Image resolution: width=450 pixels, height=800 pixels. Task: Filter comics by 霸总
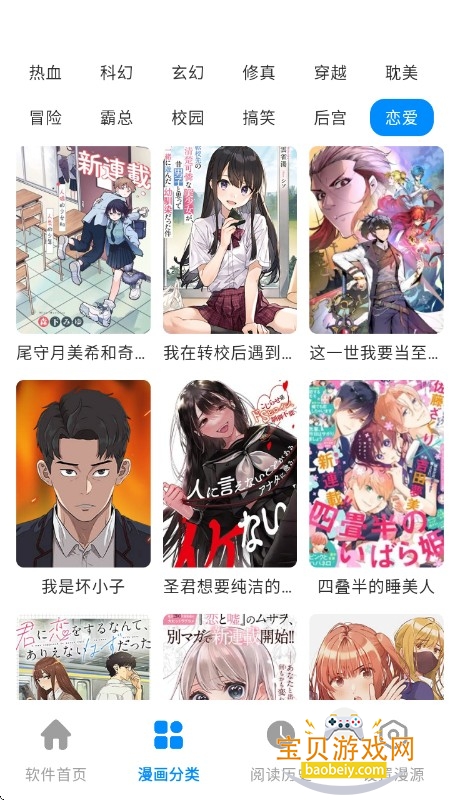click(116, 118)
